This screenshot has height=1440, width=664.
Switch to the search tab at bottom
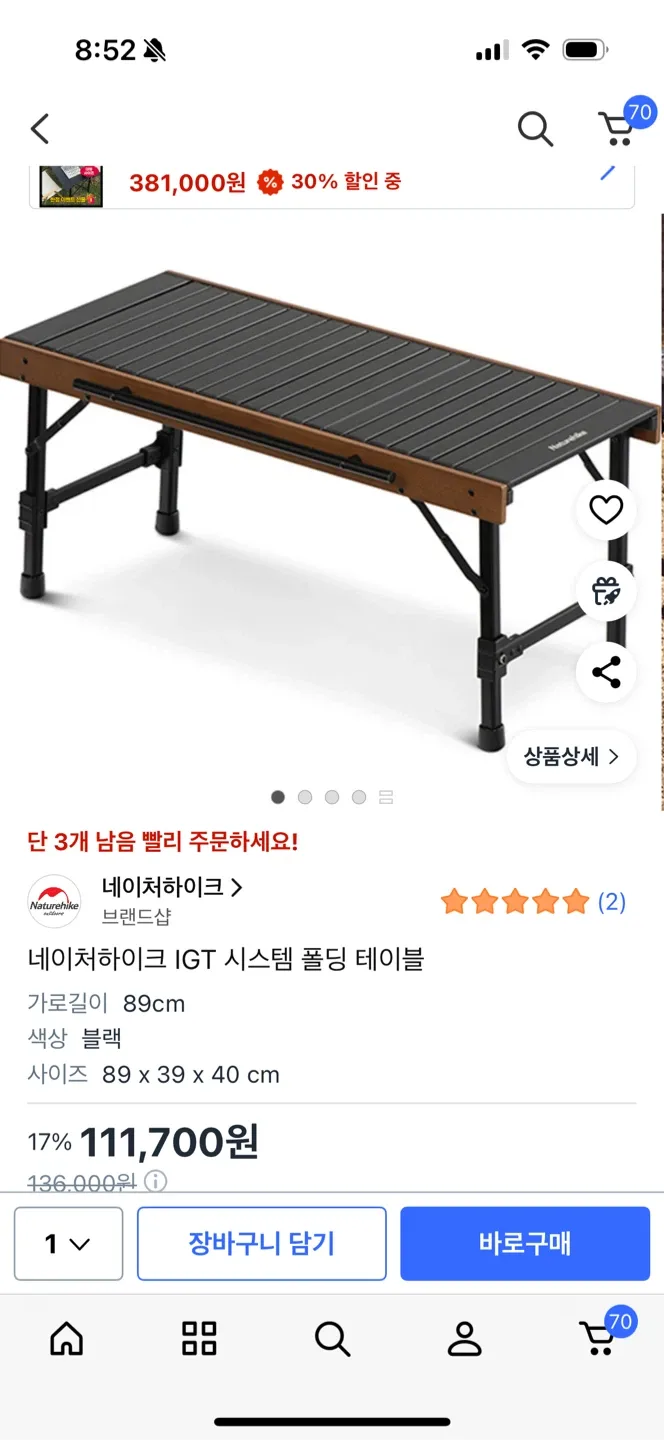click(332, 1338)
